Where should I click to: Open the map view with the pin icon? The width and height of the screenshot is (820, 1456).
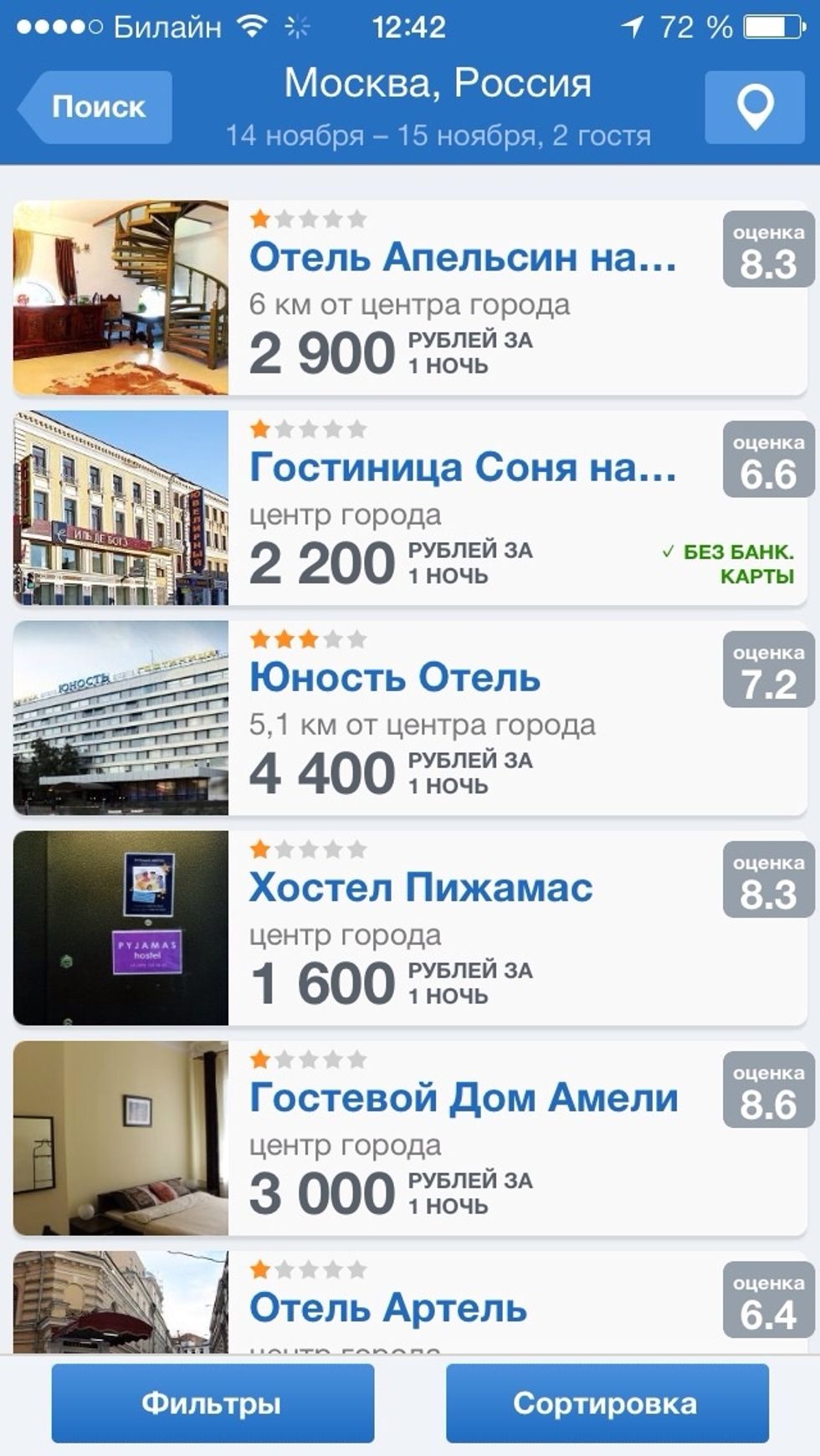[754, 106]
